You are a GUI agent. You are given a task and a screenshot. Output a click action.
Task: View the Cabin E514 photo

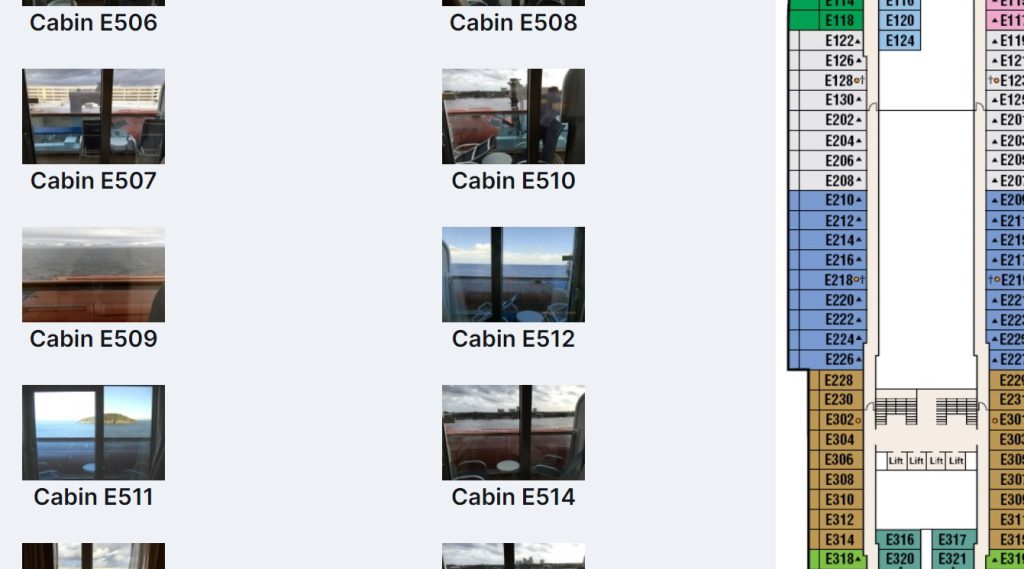[513, 432]
